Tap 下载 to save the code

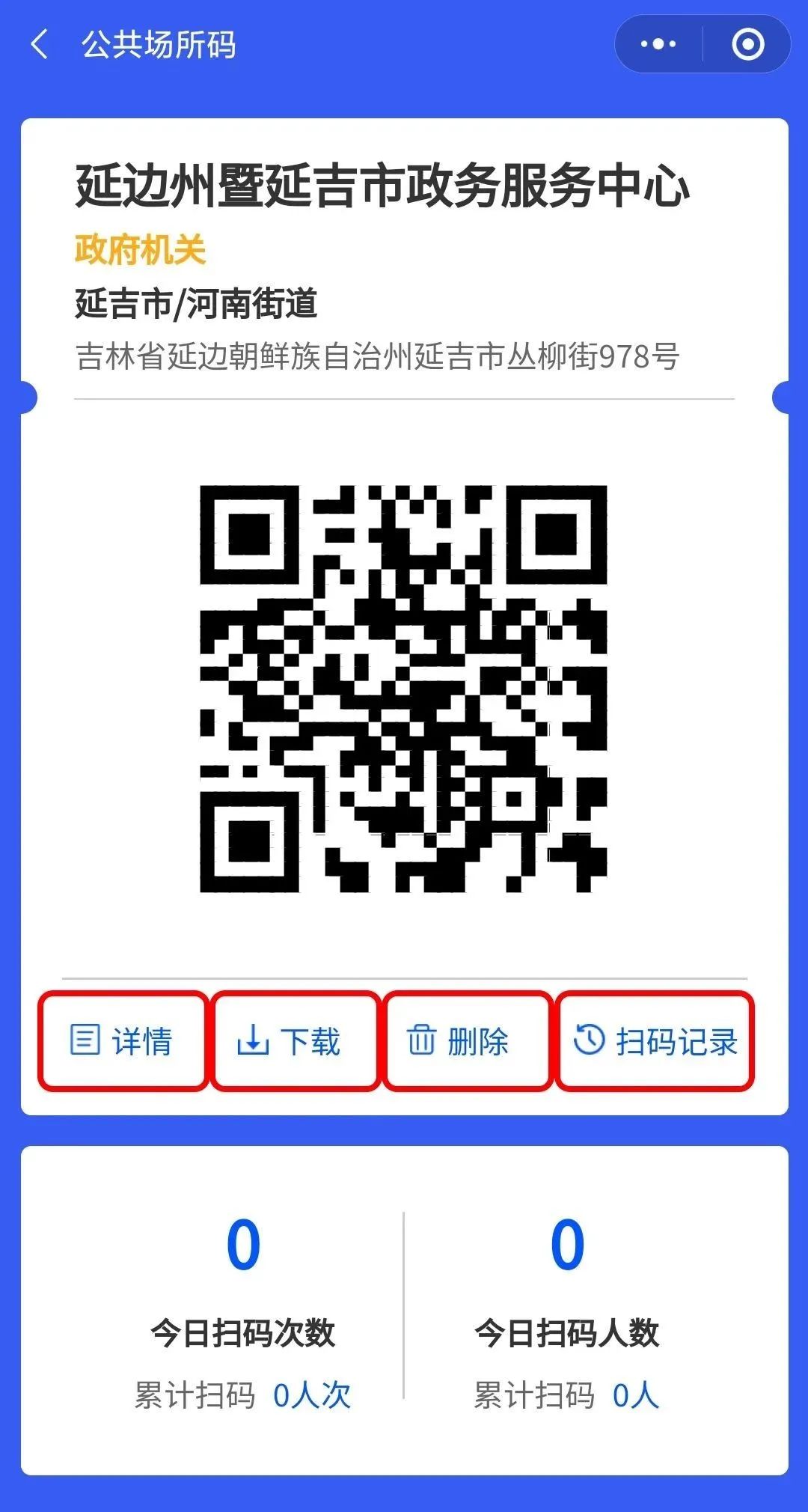294,1040
